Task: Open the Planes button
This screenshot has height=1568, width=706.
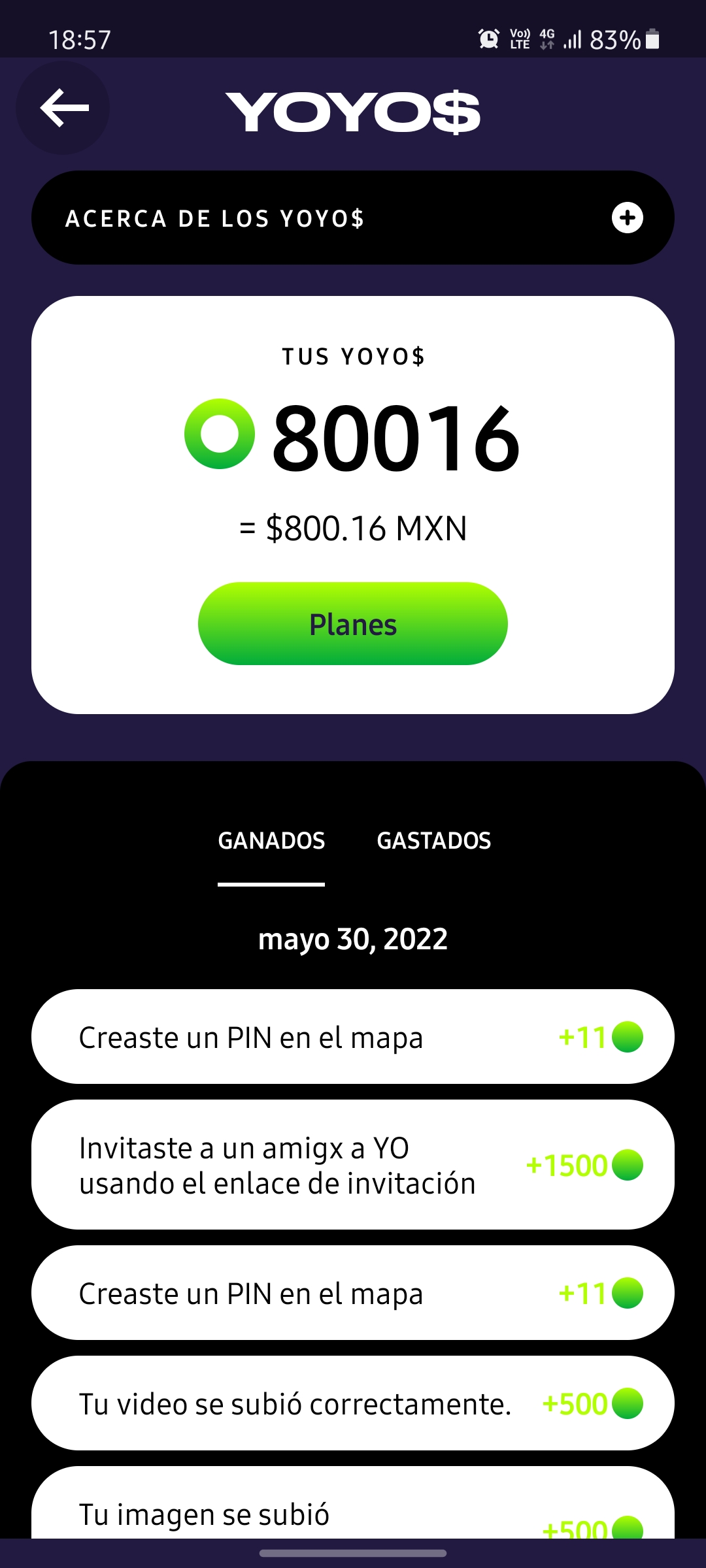Action: [x=353, y=624]
